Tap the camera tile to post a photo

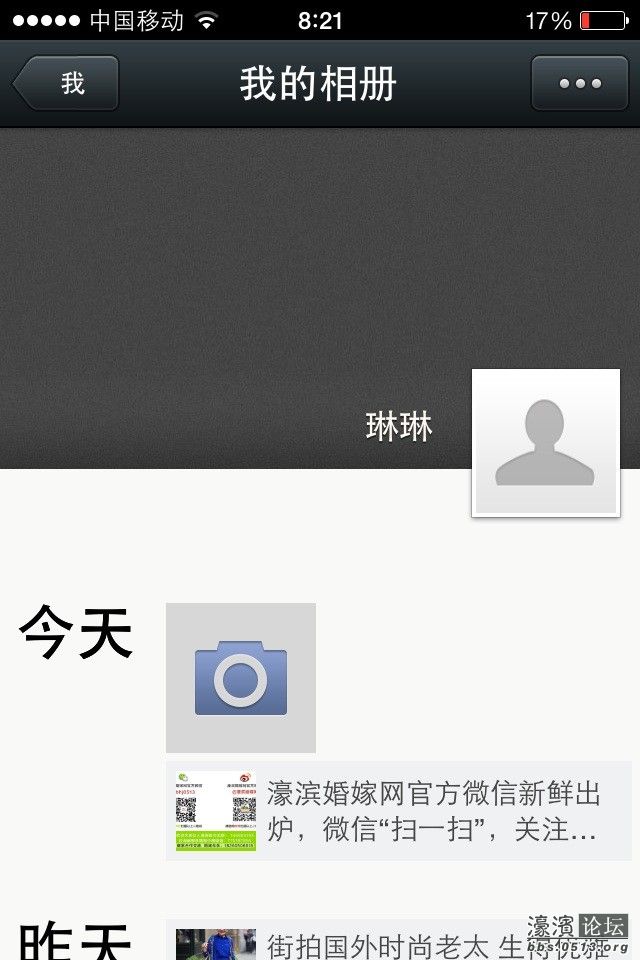coord(241,677)
